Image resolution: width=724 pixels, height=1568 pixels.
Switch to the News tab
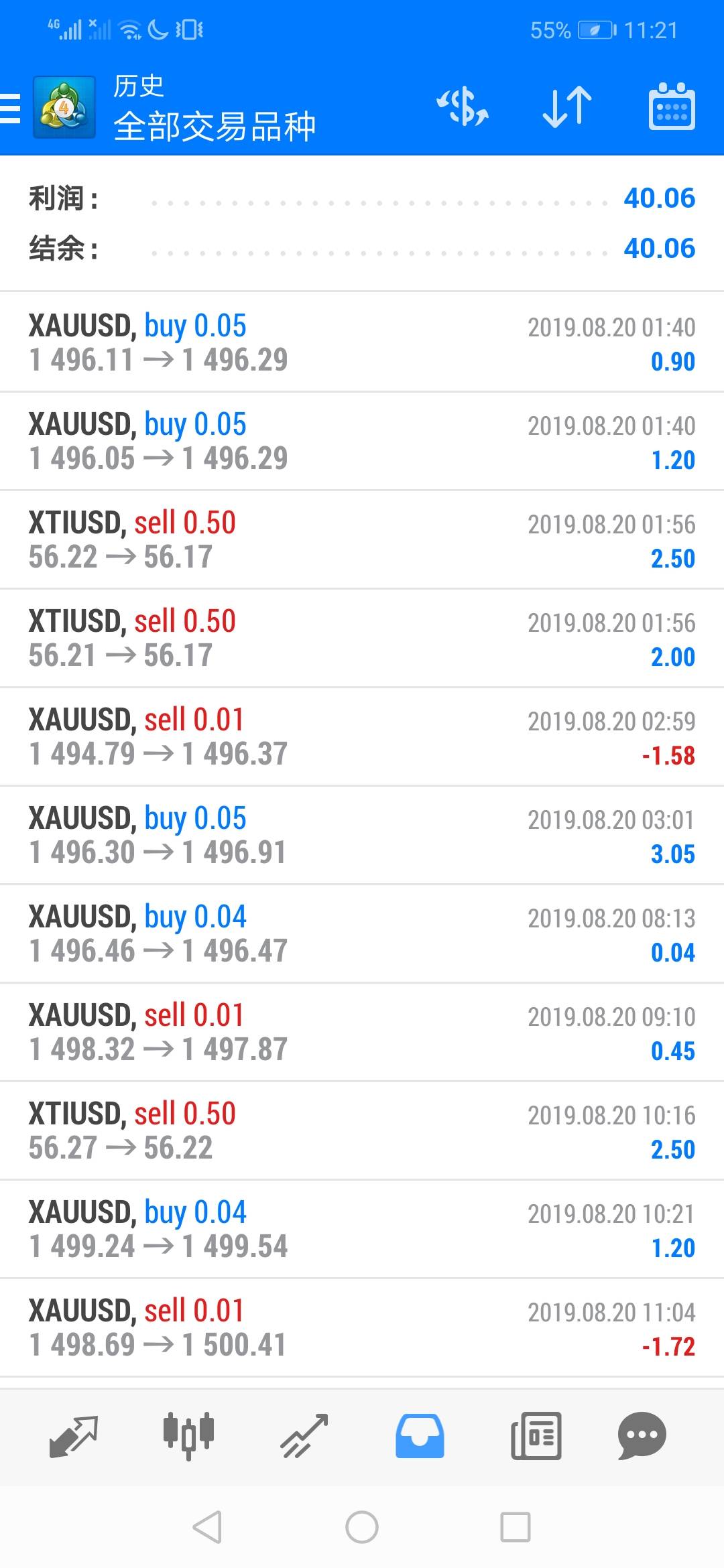536,1435
